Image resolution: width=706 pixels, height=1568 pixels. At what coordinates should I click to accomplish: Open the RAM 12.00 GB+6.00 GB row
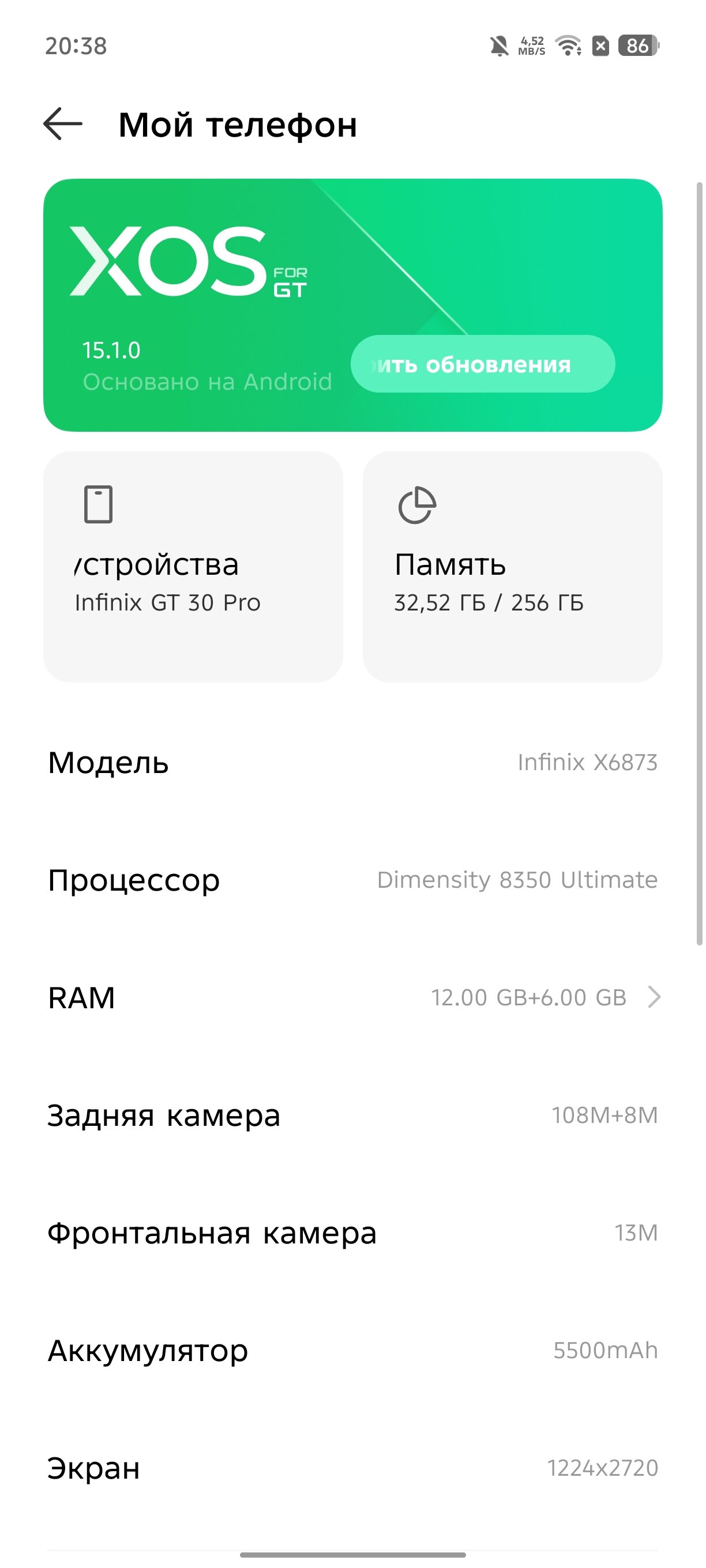352,998
